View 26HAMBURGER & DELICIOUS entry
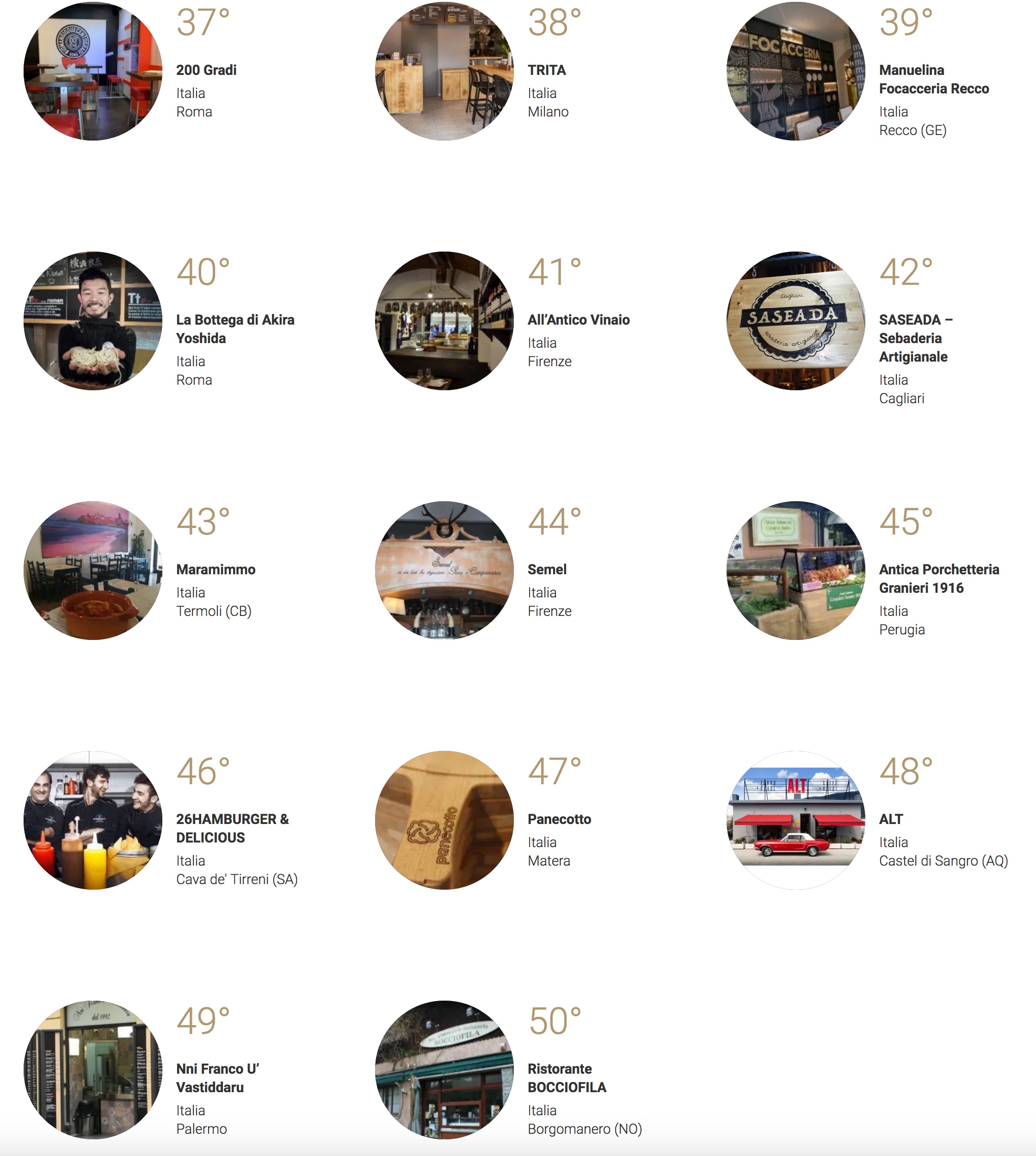This screenshot has width=1036, height=1156. pyautogui.click(x=232, y=828)
